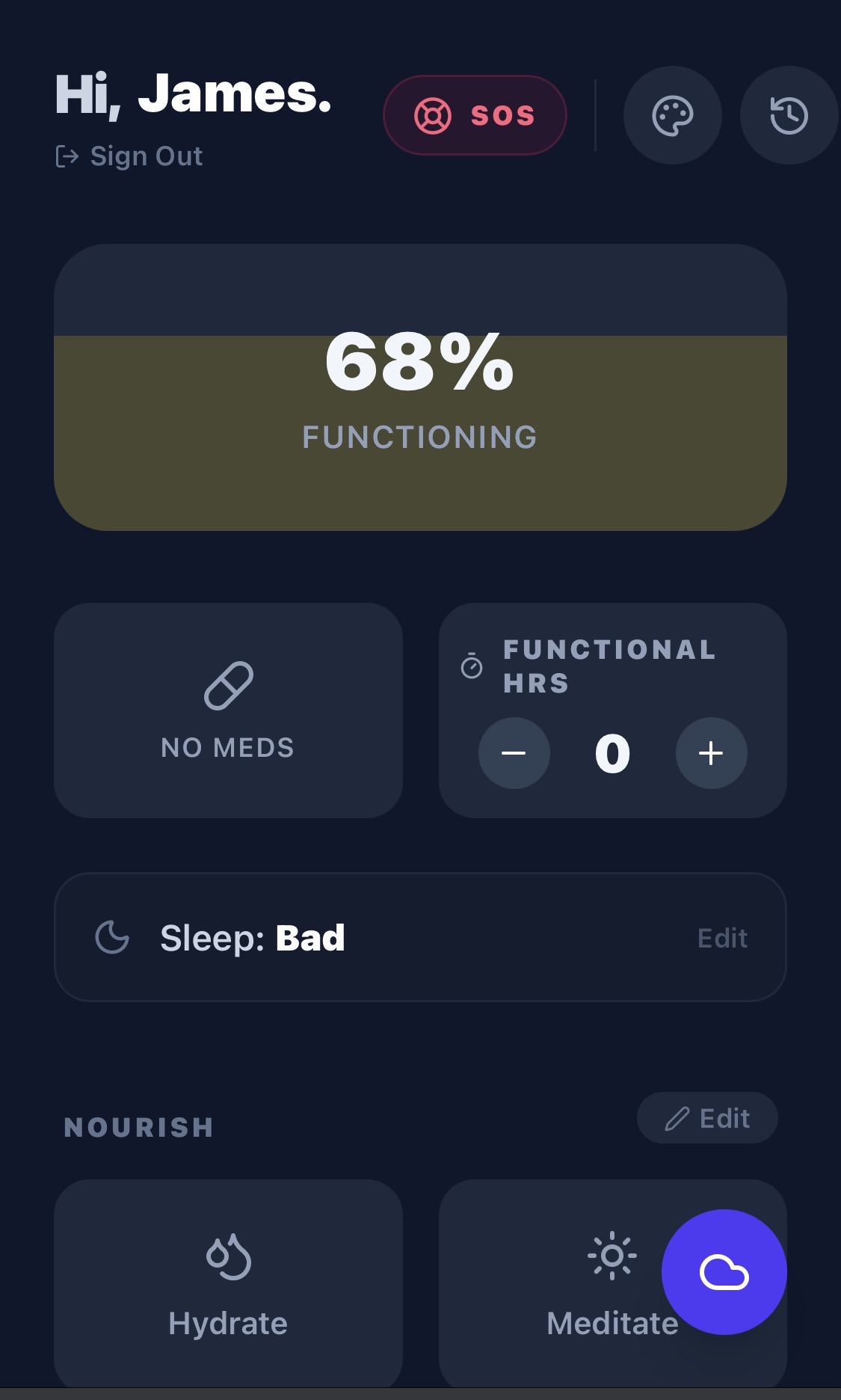
Task: Tap the floating cloud button
Action: pyautogui.click(x=724, y=1272)
